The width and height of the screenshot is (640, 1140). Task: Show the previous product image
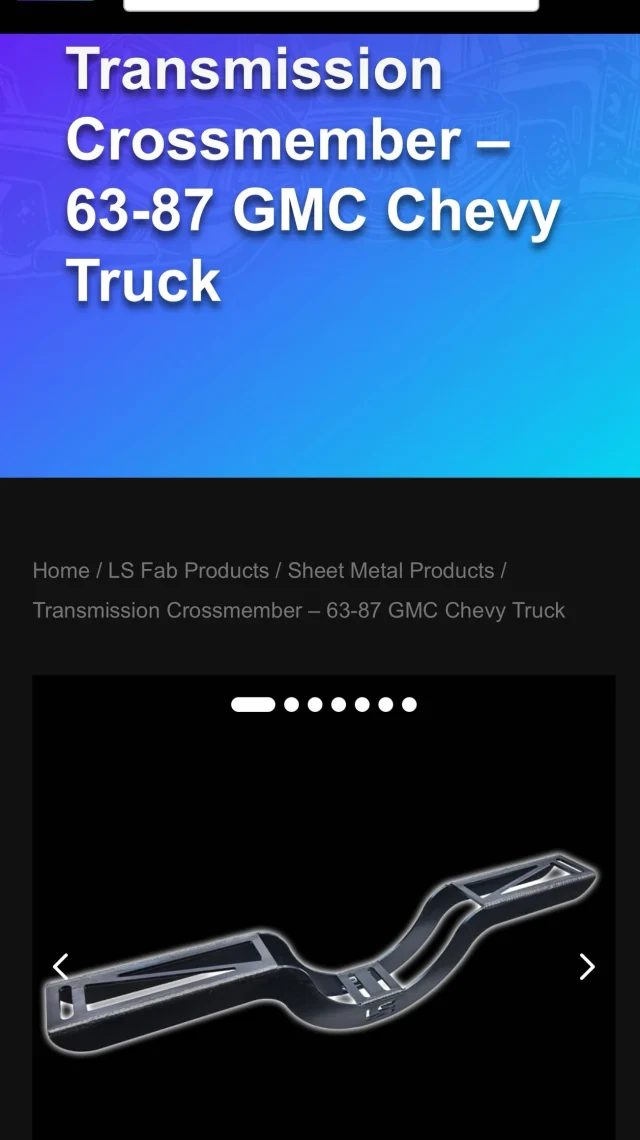click(x=60, y=966)
